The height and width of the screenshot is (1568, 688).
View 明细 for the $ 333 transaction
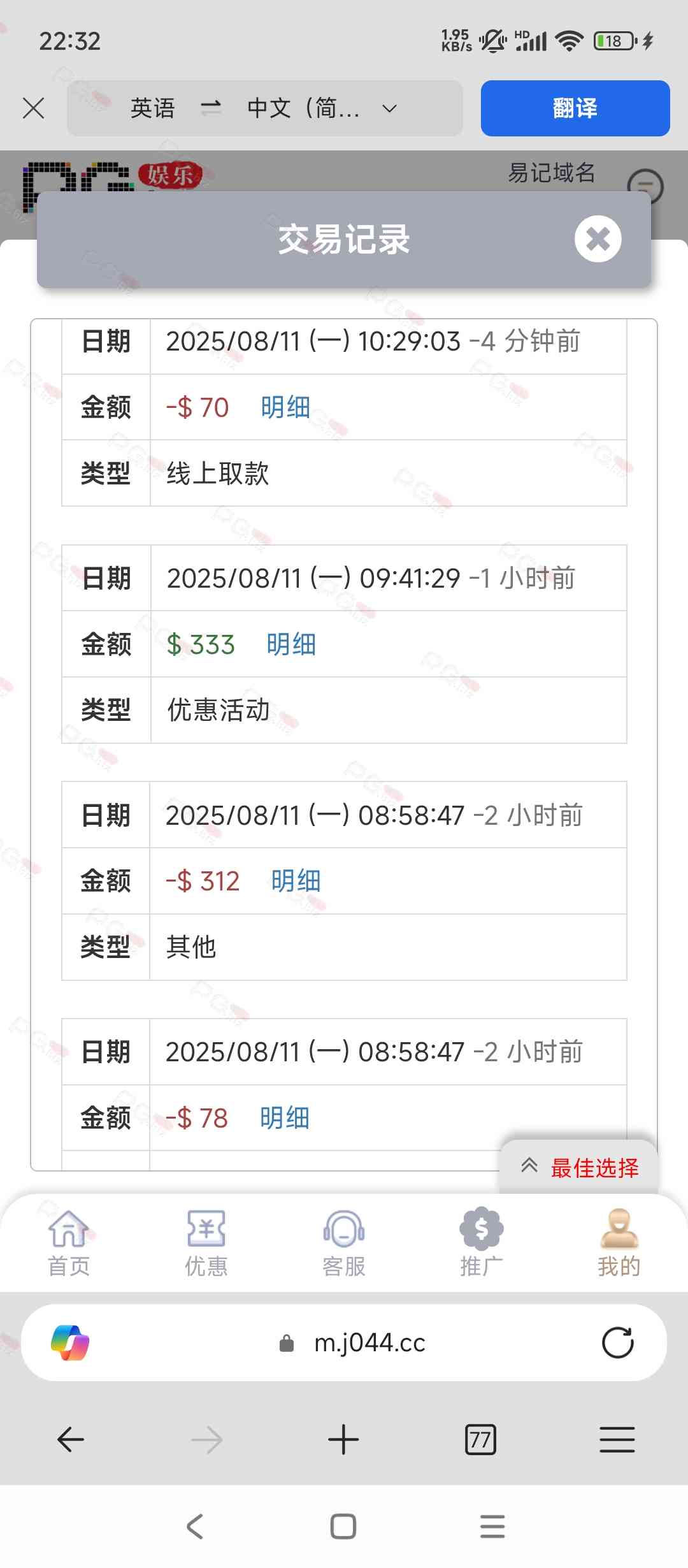(291, 644)
